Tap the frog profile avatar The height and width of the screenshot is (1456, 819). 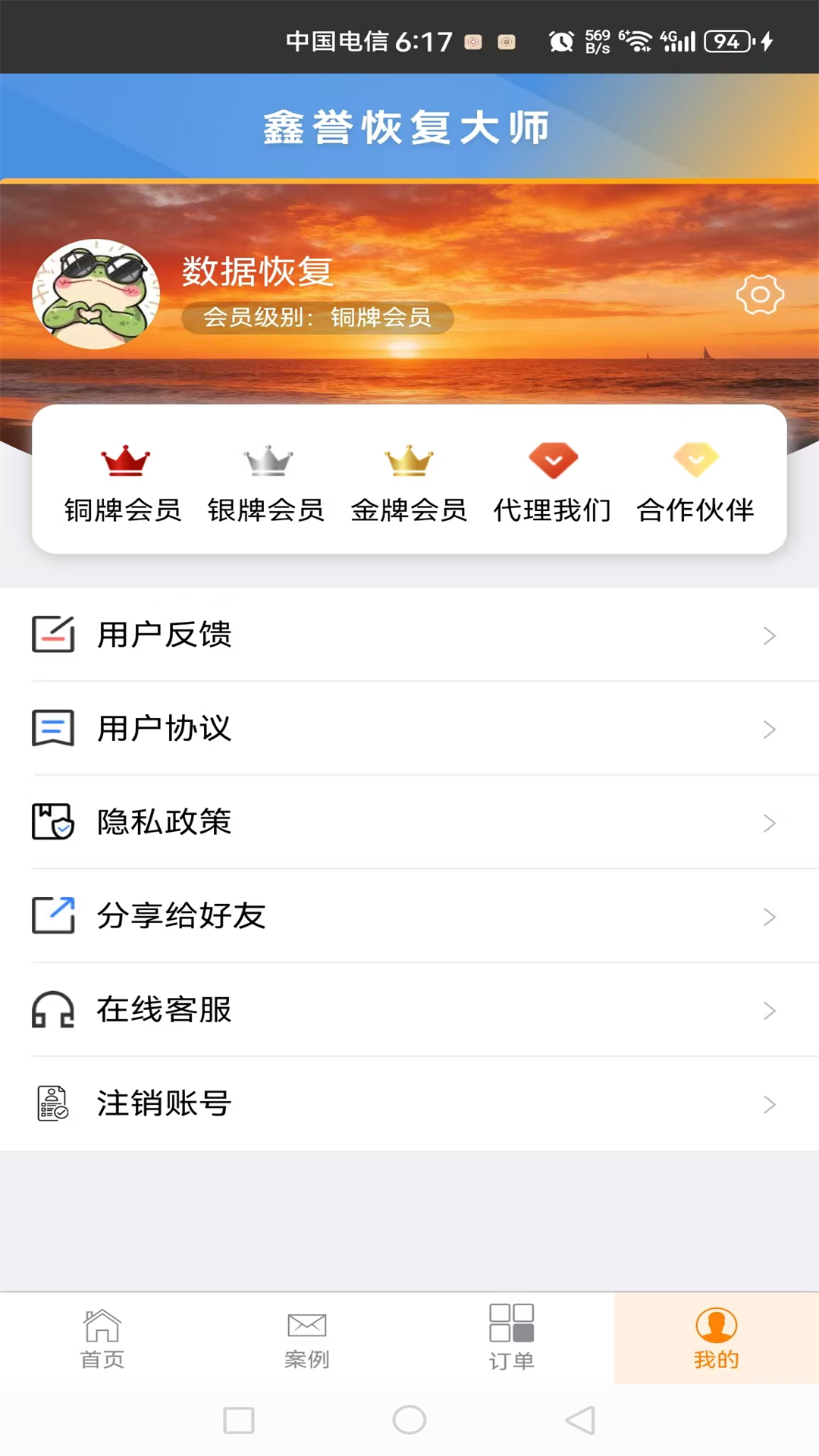[x=98, y=294]
